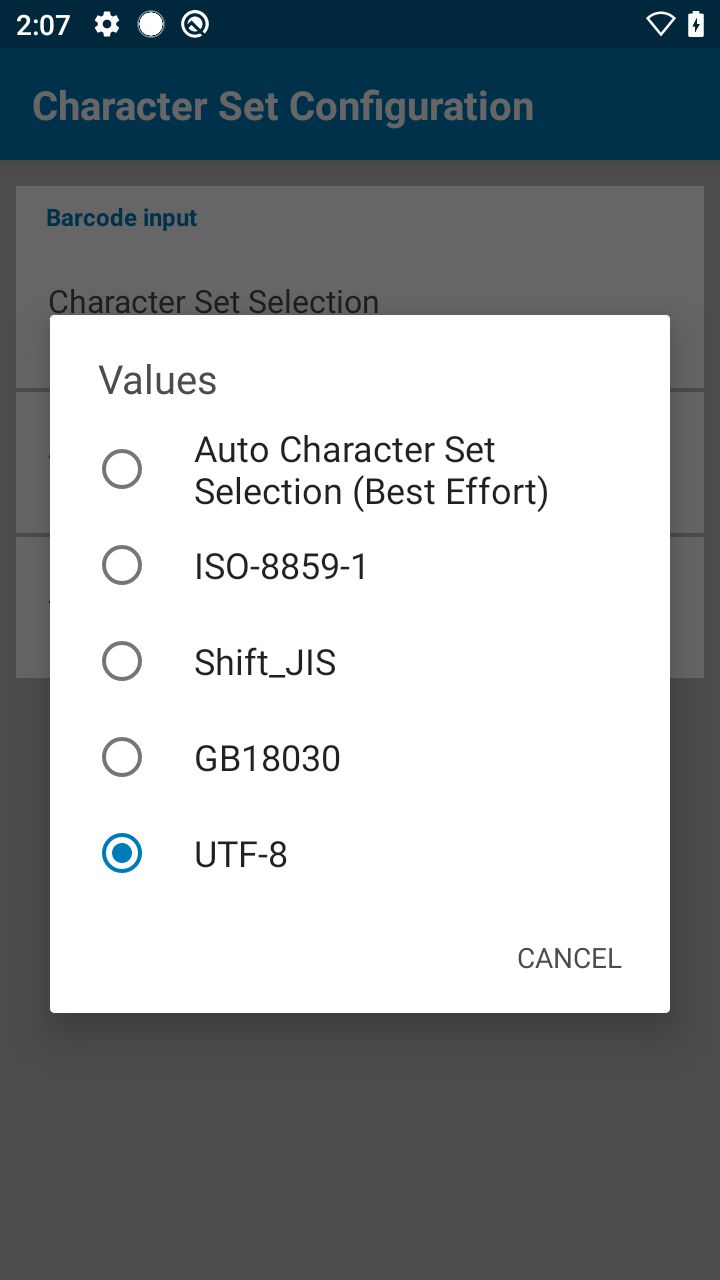The height and width of the screenshot is (1280, 720).
Task: Dismiss the dialog with CANCEL
Action: (x=568, y=958)
